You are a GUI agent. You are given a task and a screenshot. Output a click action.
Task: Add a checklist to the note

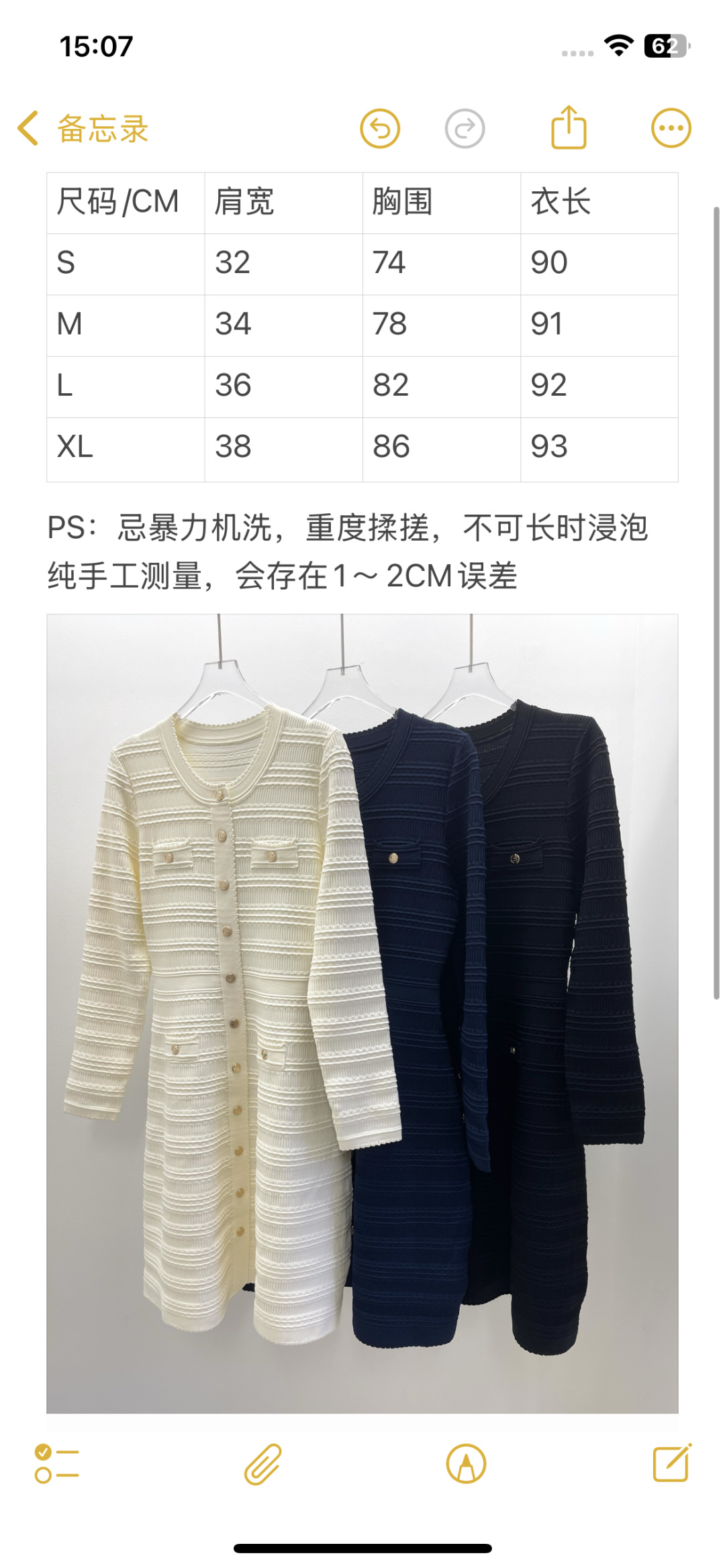[57, 1463]
